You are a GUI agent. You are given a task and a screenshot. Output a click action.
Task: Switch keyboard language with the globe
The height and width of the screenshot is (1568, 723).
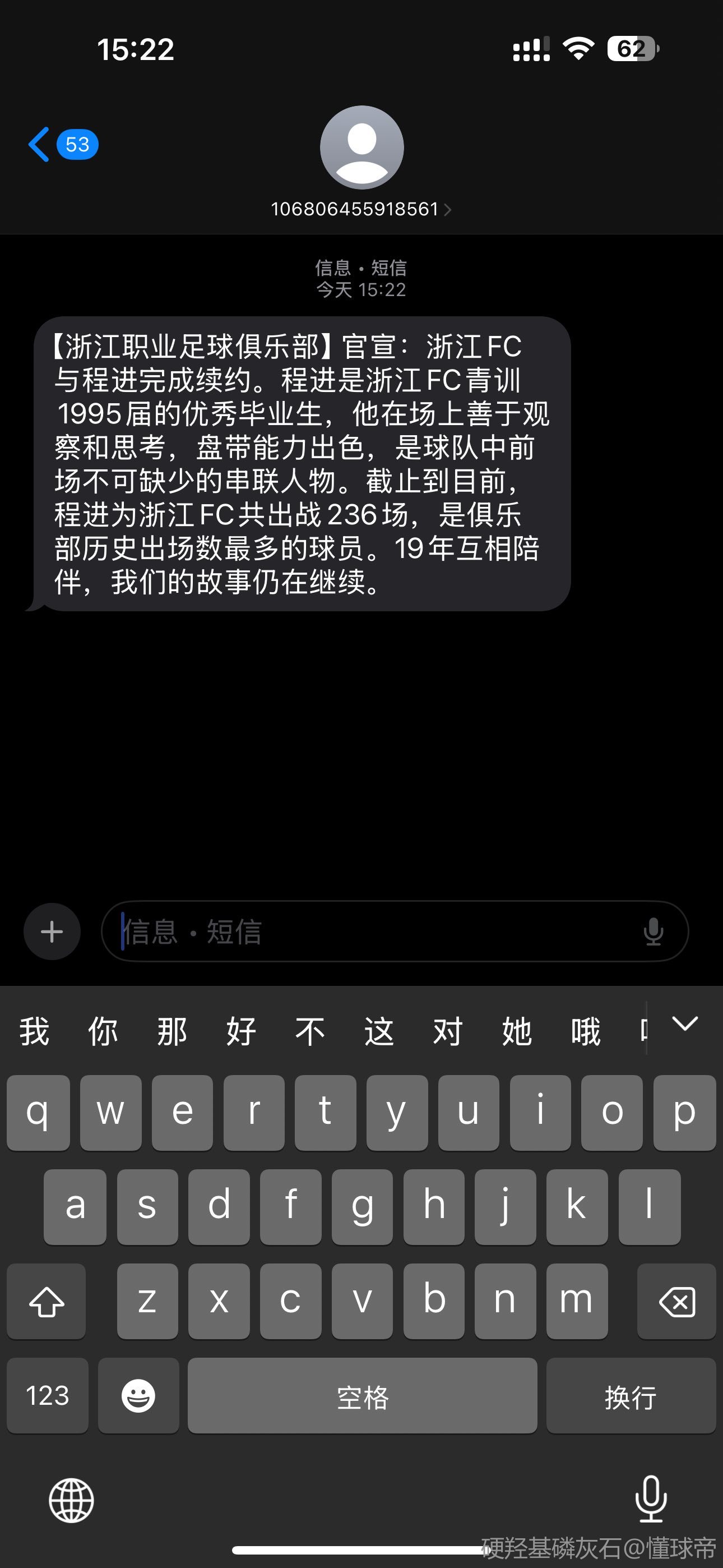pyautogui.click(x=71, y=1500)
